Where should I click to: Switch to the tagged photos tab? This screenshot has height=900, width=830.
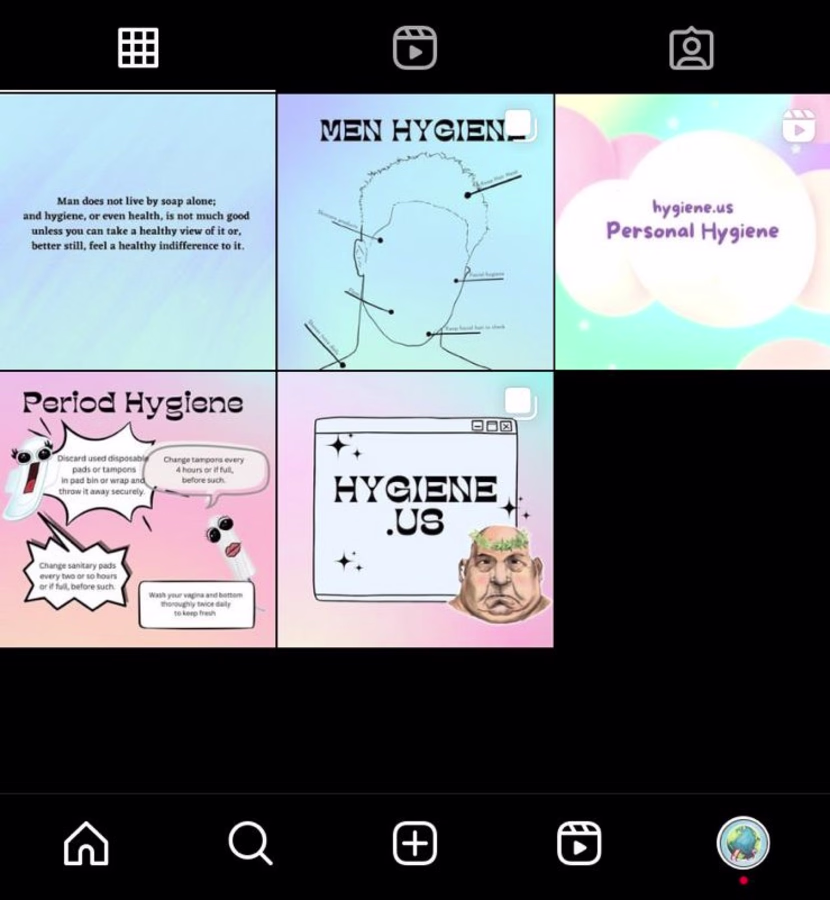click(x=691, y=48)
